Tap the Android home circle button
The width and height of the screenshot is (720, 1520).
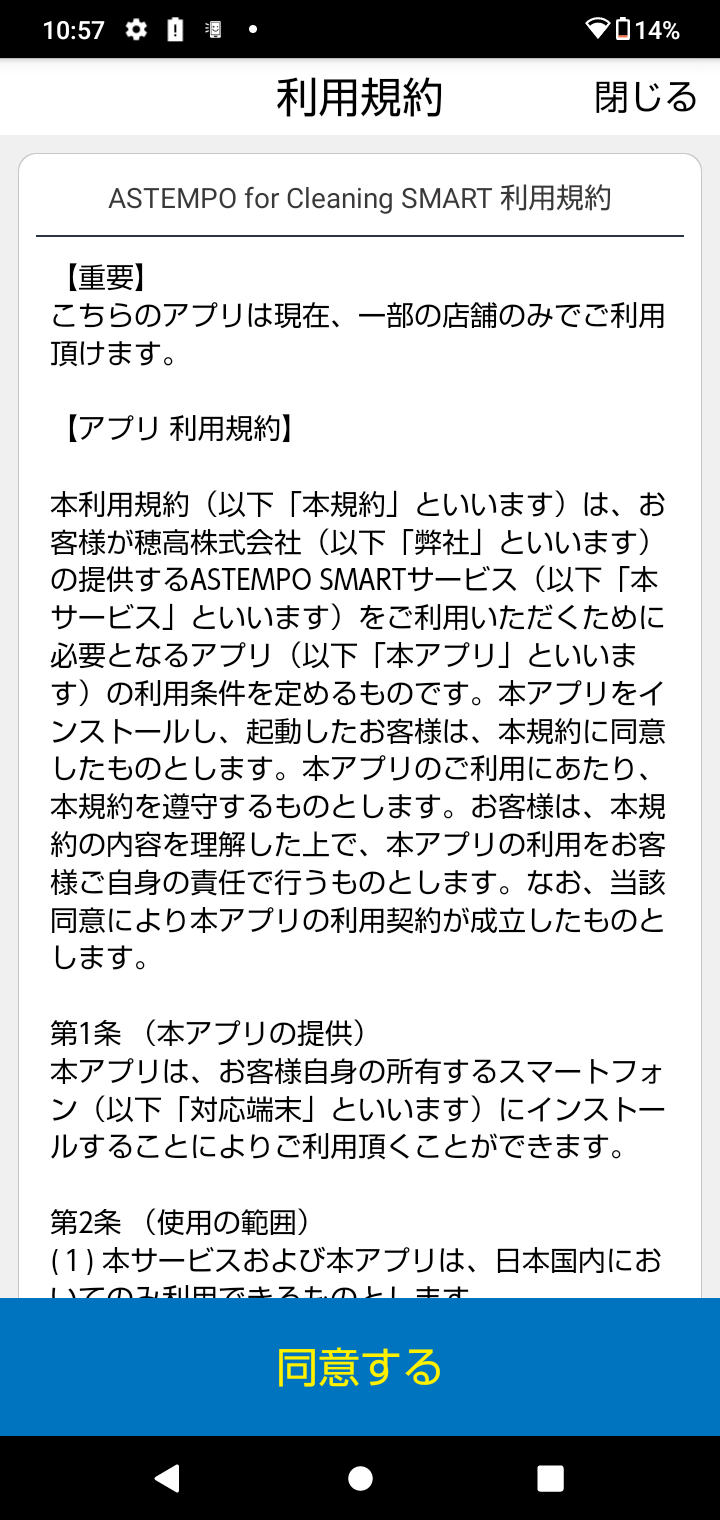pyautogui.click(x=362, y=1480)
